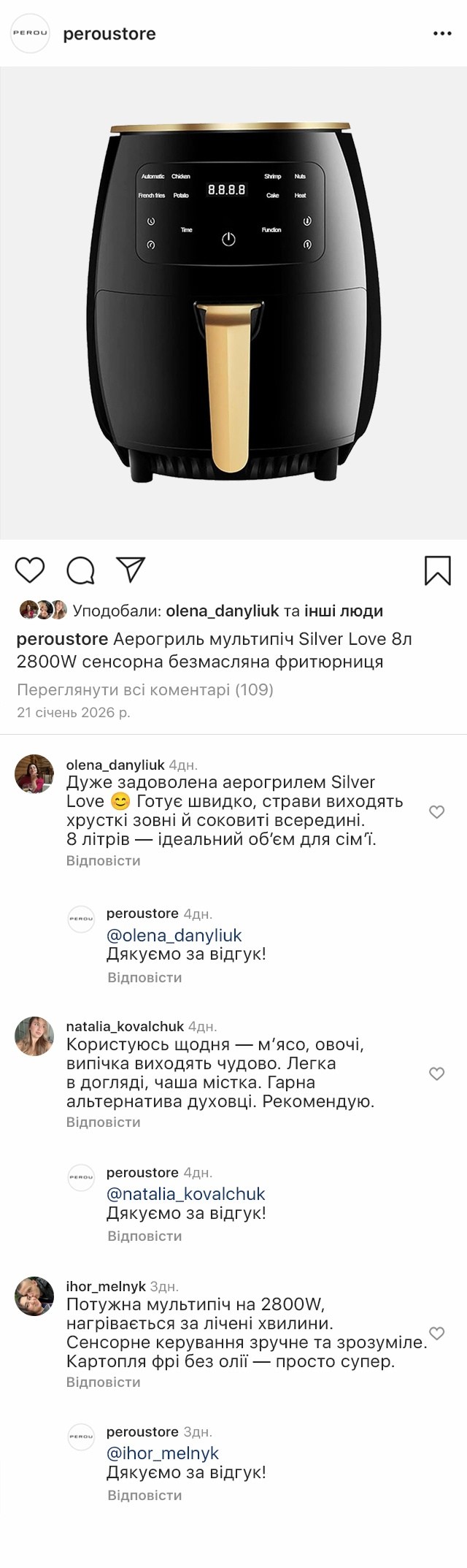Reply to natalia_kovalchuk's comment
The width and height of the screenshot is (467, 1568).
coord(103,1122)
